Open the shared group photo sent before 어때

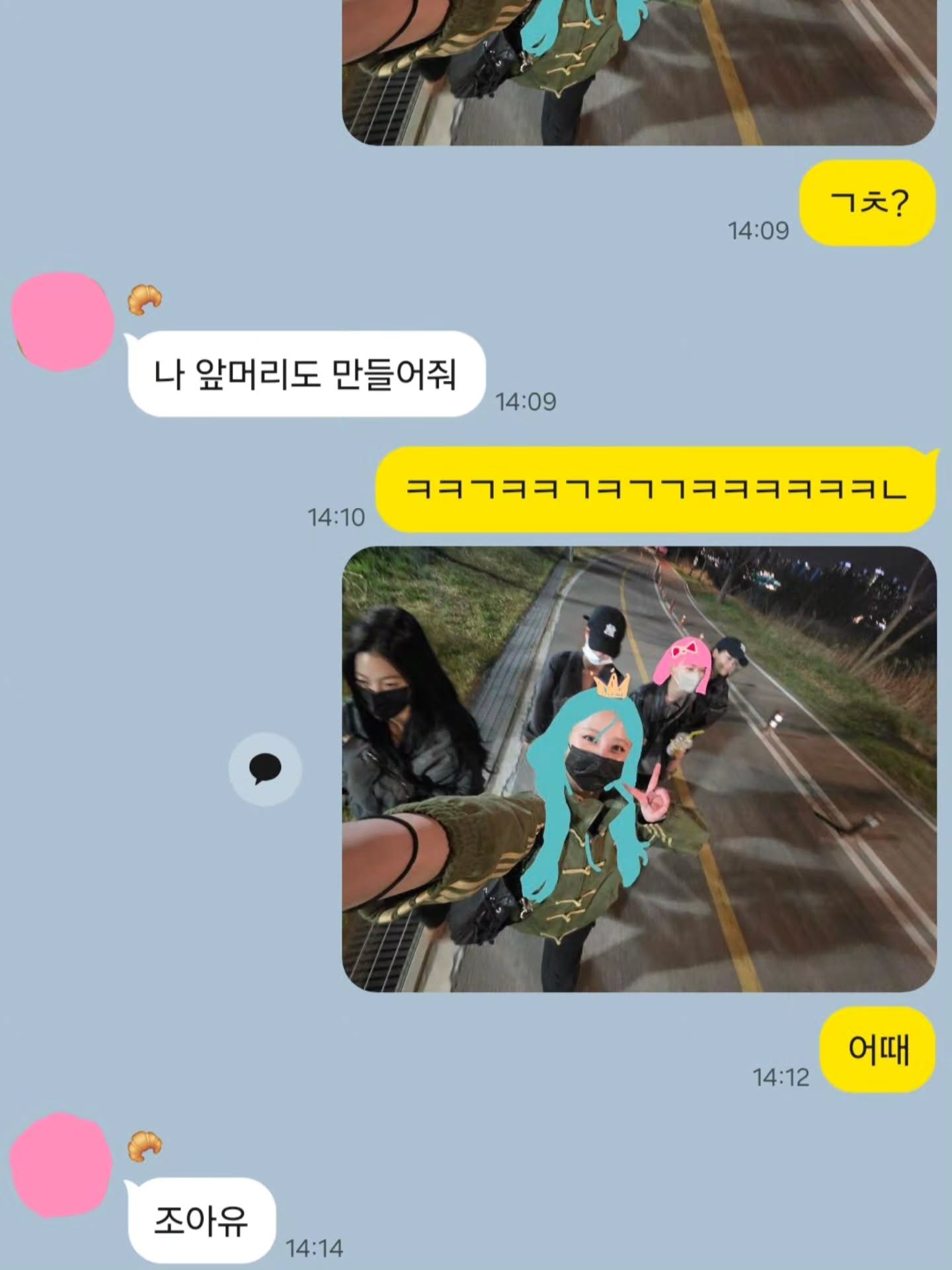[639, 769]
